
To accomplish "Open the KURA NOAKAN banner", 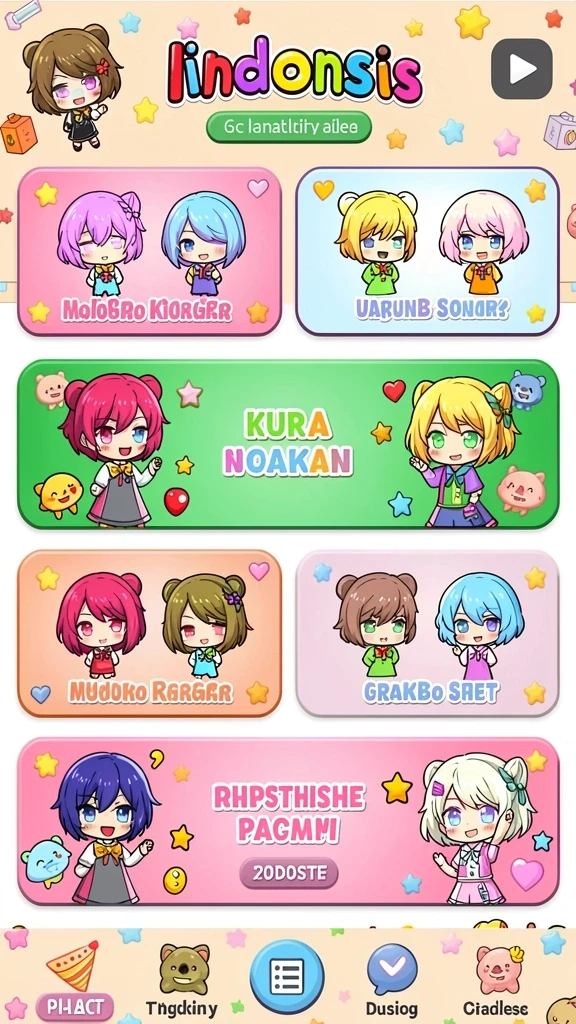I will click(288, 444).
